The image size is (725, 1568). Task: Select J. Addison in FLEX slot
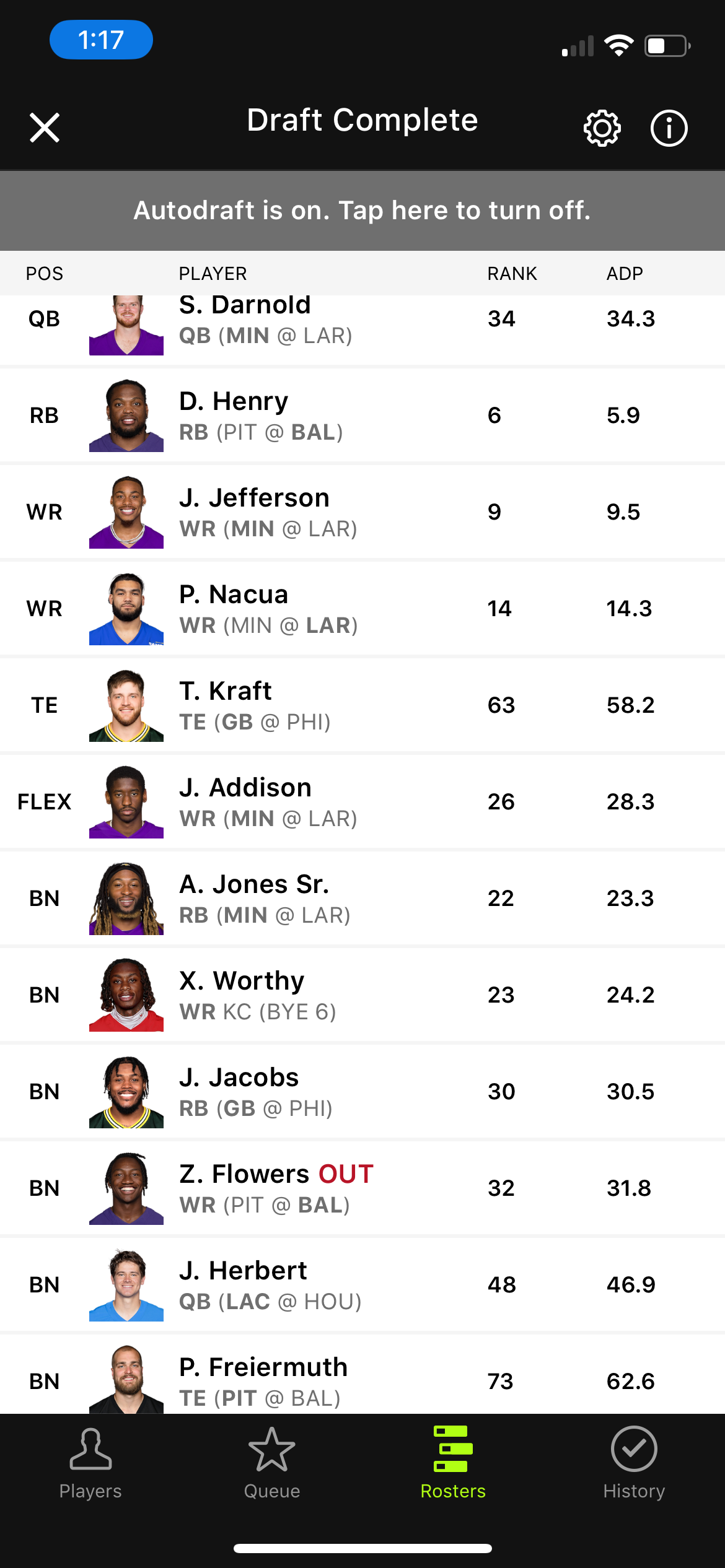pyautogui.click(x=362, y=802)
